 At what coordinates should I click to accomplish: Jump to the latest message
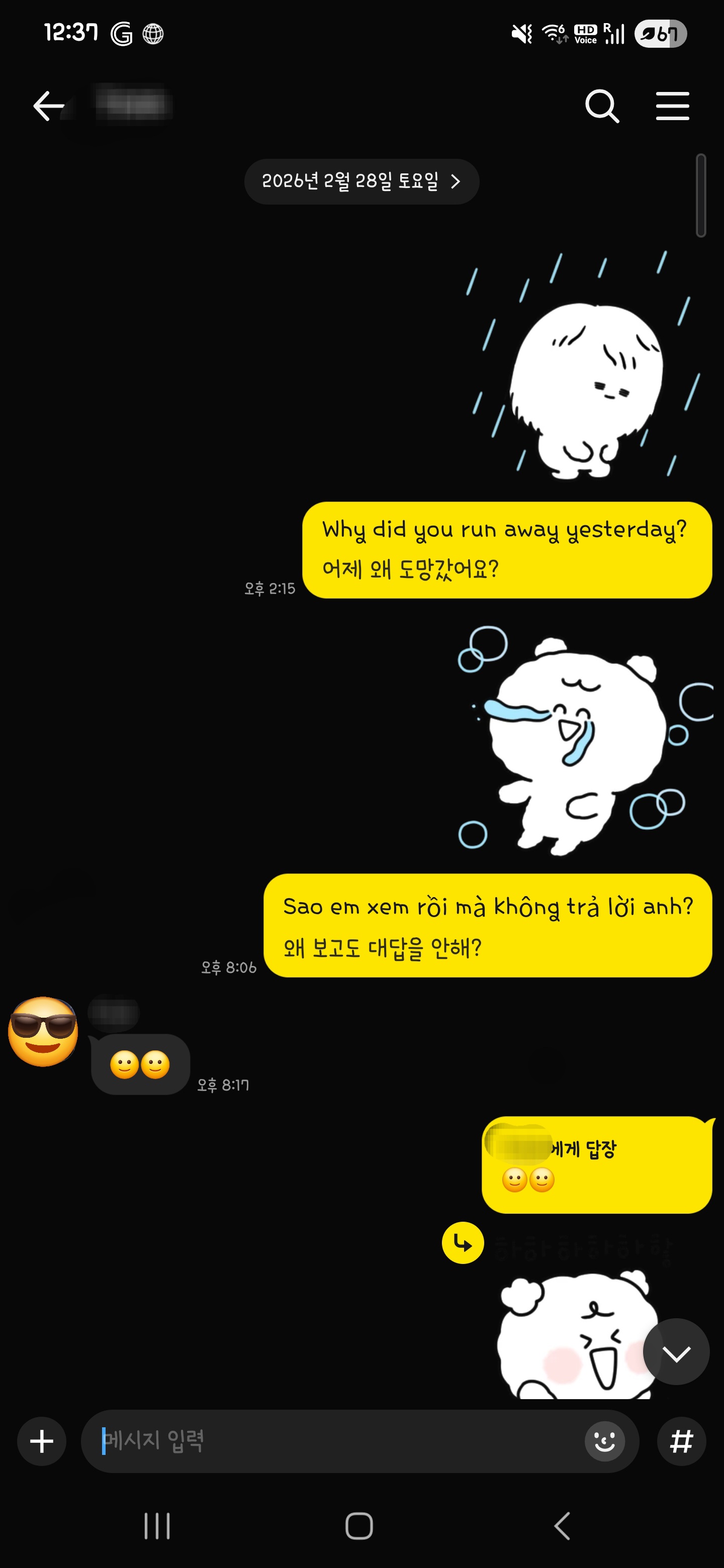(676, 1352)
